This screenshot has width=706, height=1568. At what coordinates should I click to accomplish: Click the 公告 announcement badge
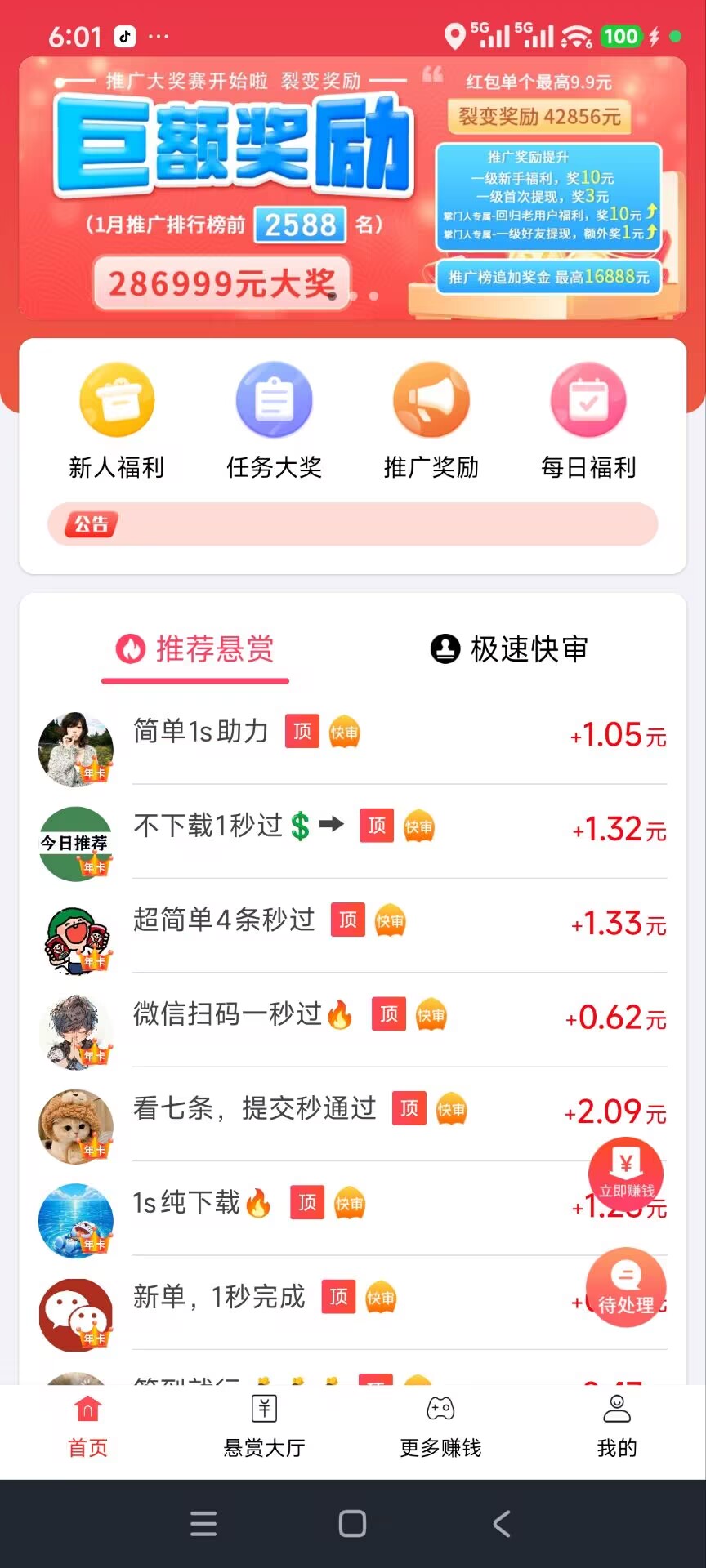pyautogui.click(x=92, y=523)
